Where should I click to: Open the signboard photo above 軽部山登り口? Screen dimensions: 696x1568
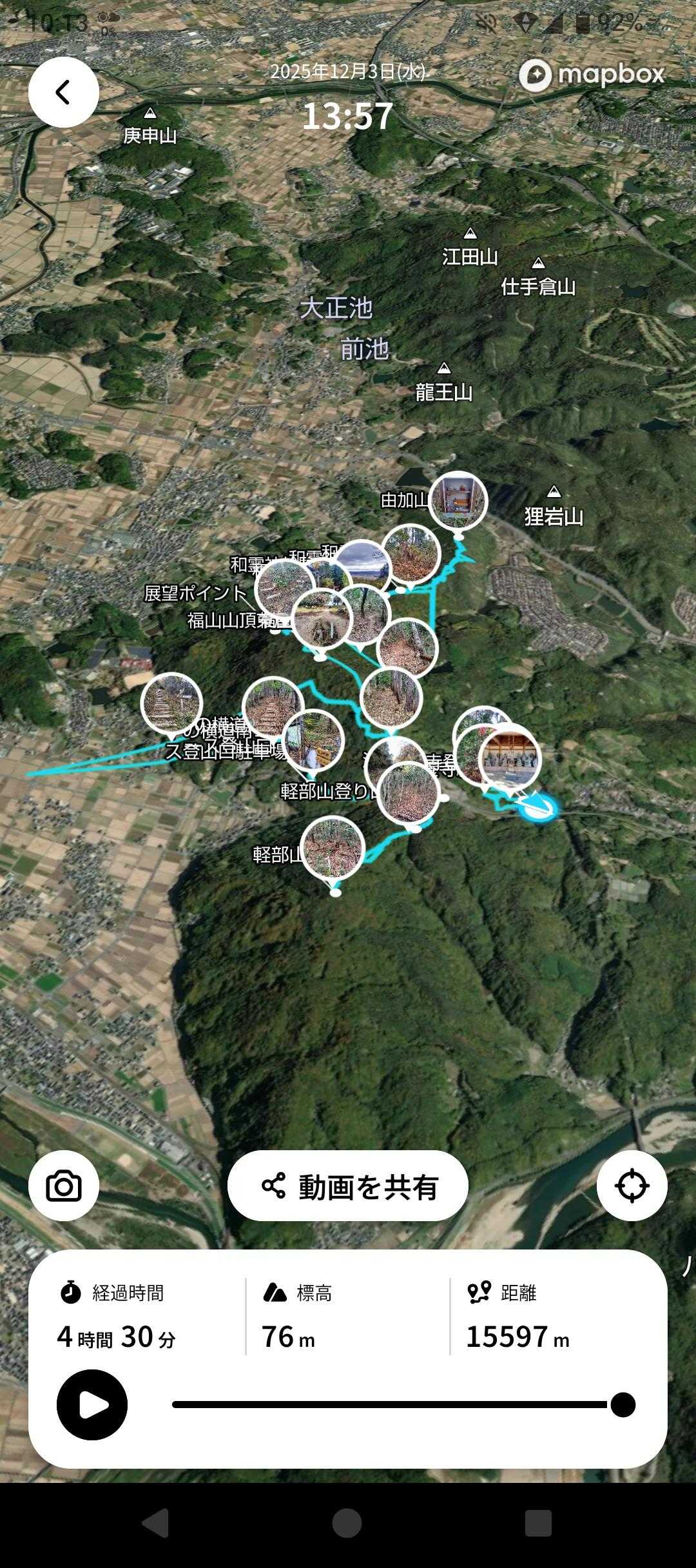click(x=313, y=741)
